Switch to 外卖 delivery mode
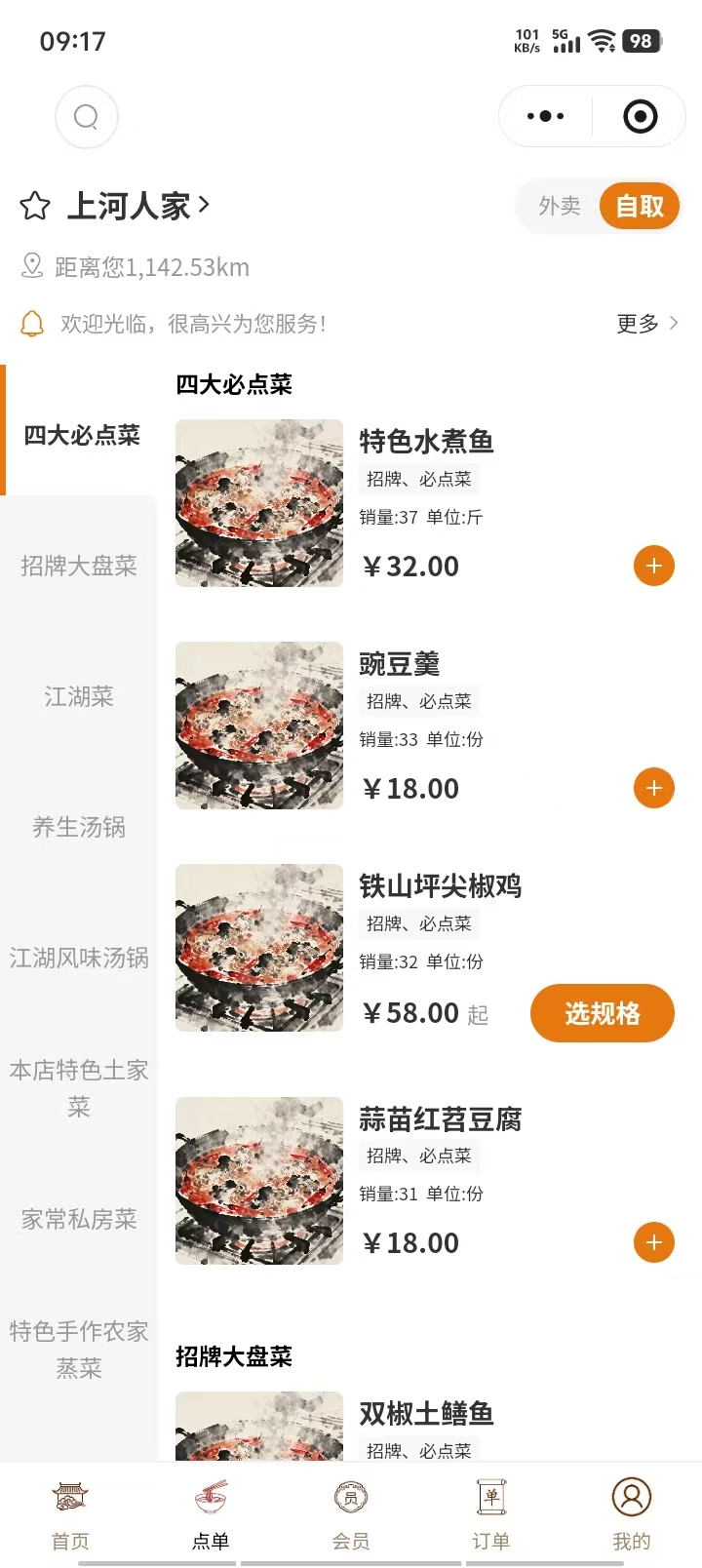 [559, 206]
